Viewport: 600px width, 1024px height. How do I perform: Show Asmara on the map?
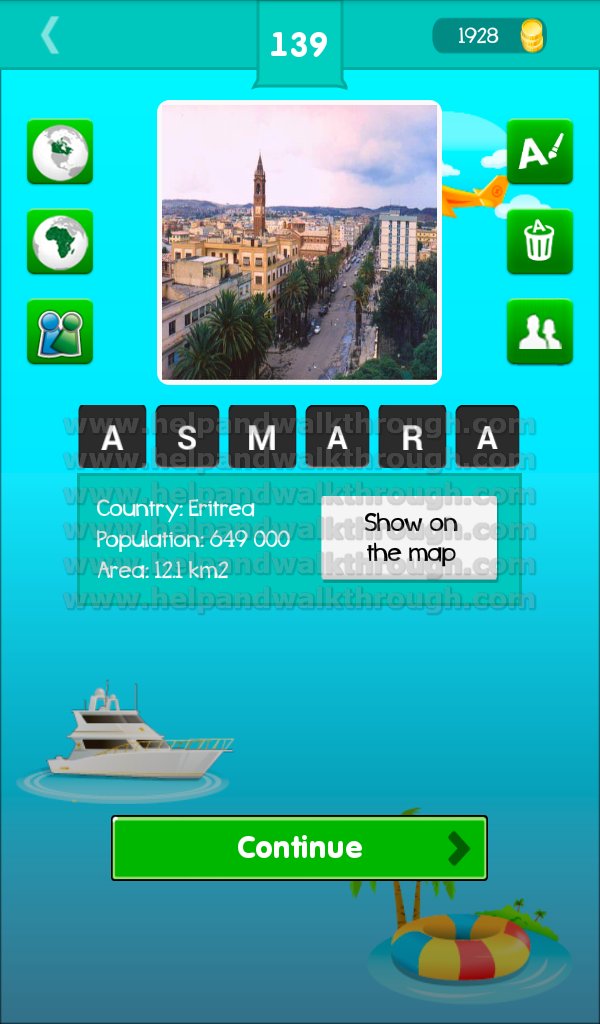click(x=409, y=538)
